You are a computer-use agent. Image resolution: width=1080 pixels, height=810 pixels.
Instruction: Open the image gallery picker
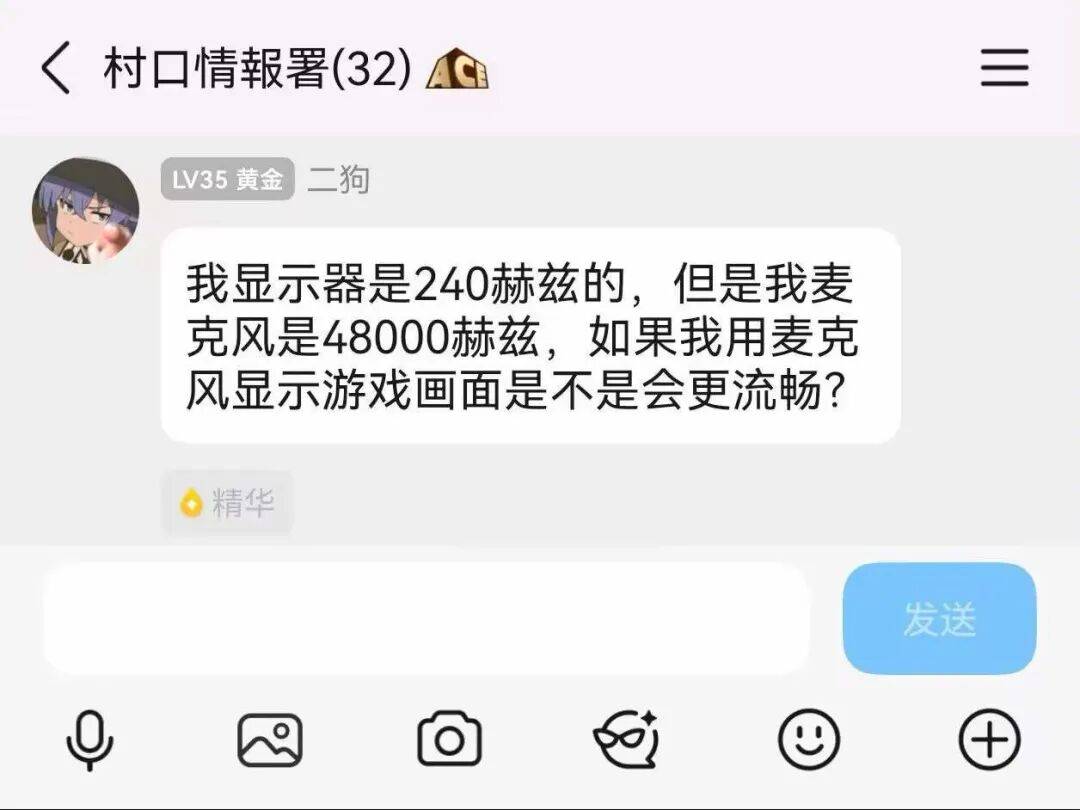pyautogui.click(x=269, y=741)
